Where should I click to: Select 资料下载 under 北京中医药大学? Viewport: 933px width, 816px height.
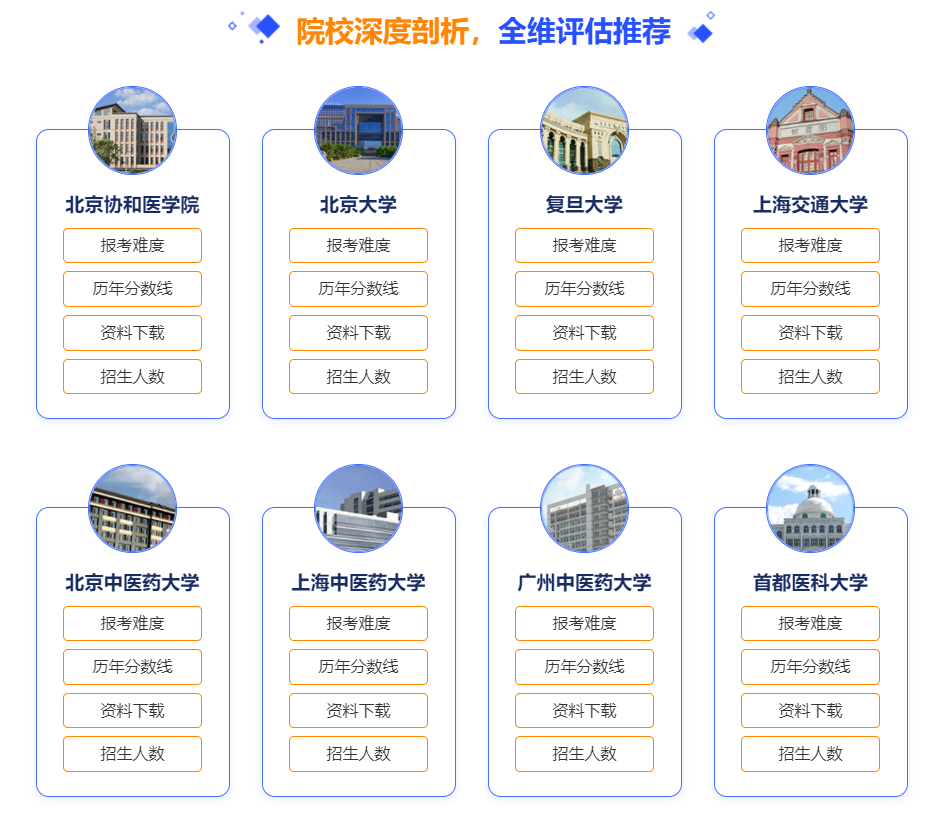132,711
